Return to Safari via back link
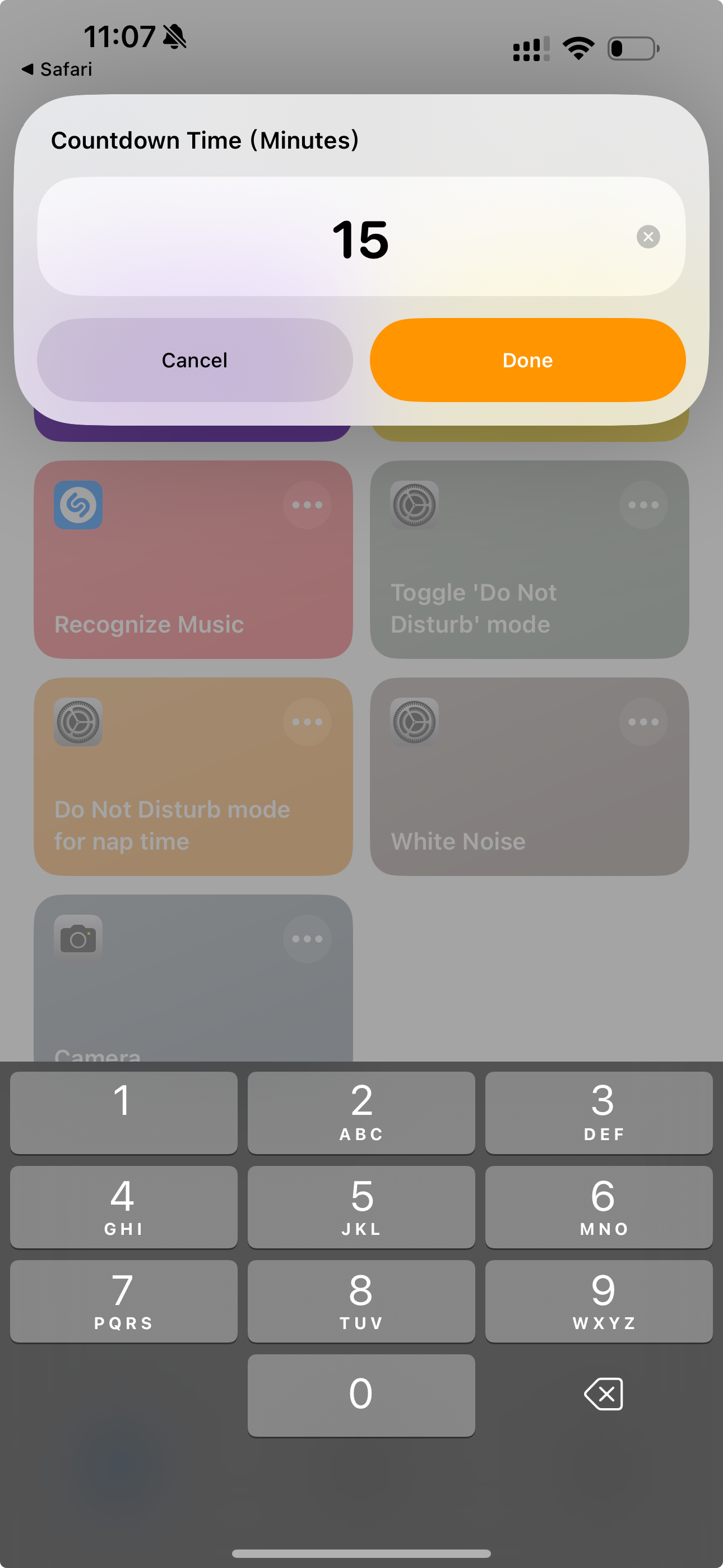This screenshot has height=1568, width=723. pos(57,70)
